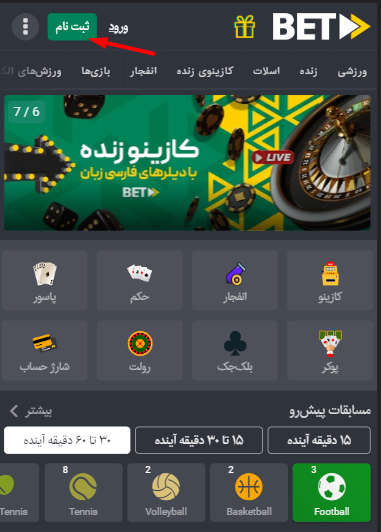Open the three-dot overflow menu
381x532 pixels.
click(25, 26)
